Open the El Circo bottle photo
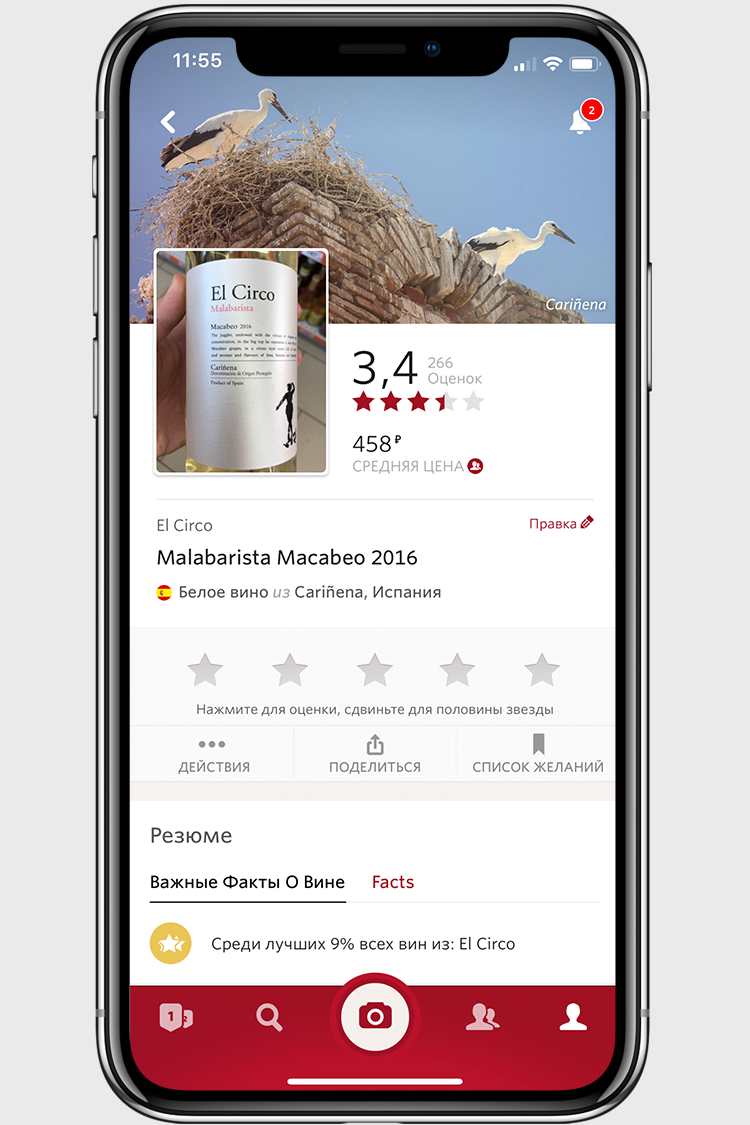Viewport: 750px width, 1125px height. pos(241,362)
